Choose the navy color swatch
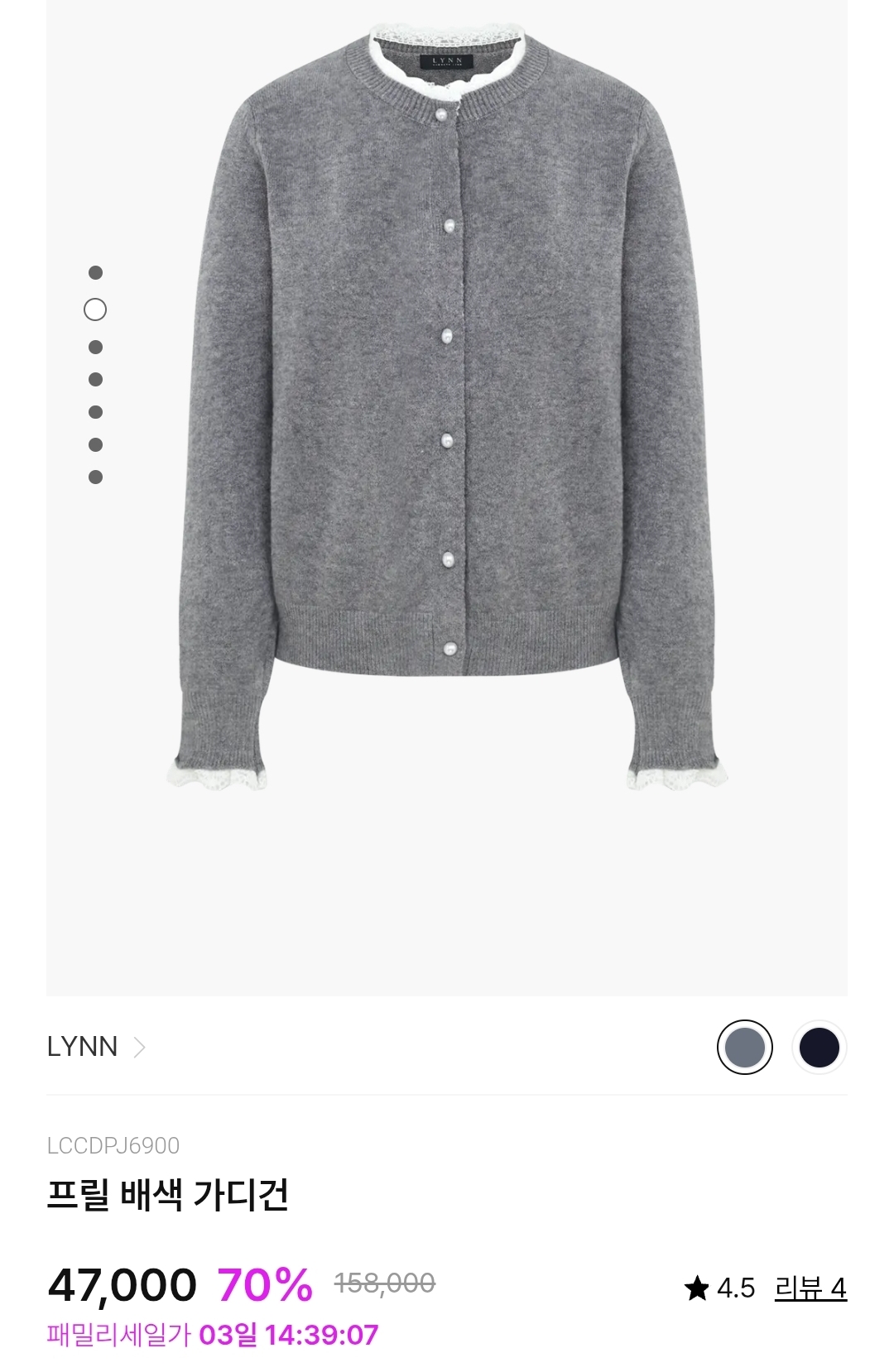The width and height of the screenshot is (894, 1372). point(819,1048)
